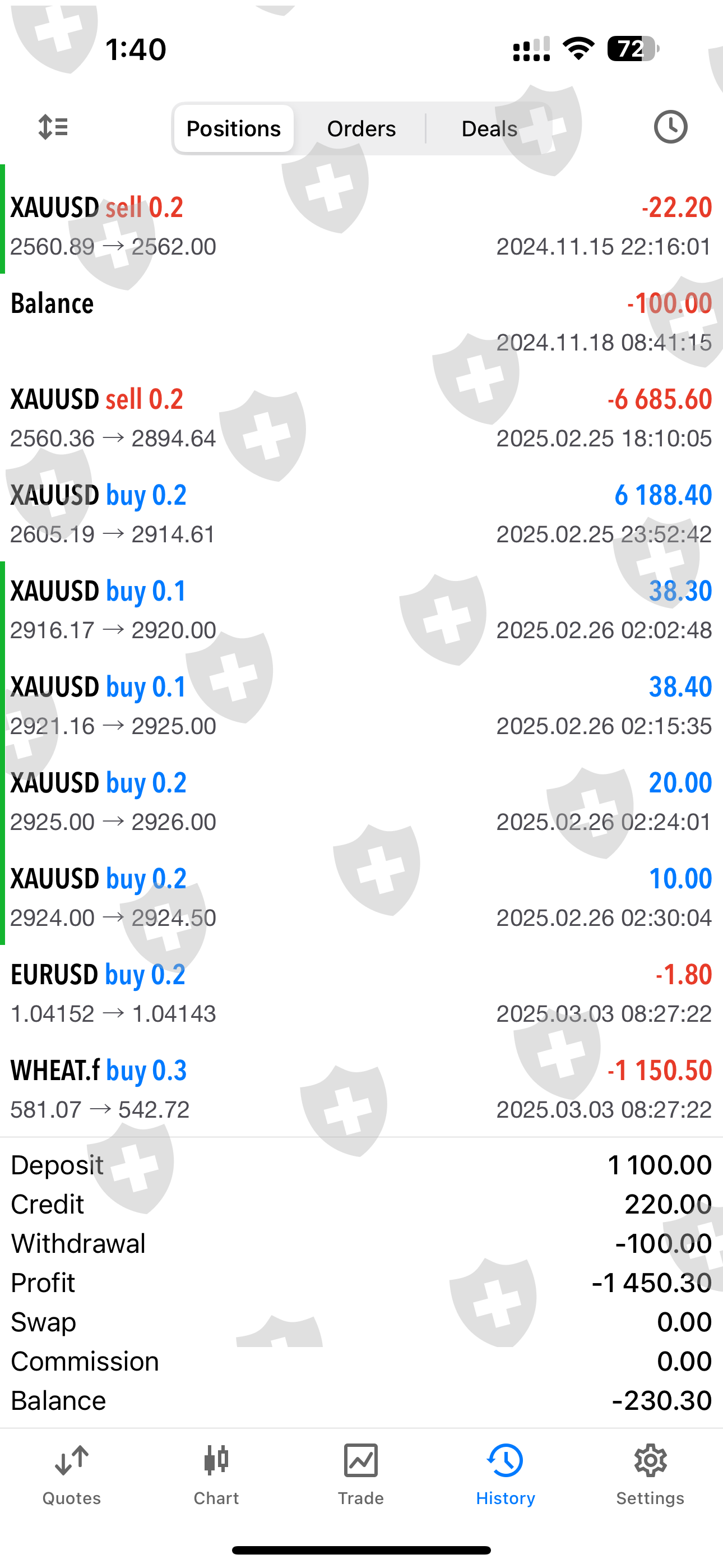
Task: Expand the XAUUSD buy with 6 188.40 profit
Action: point(361,514)
